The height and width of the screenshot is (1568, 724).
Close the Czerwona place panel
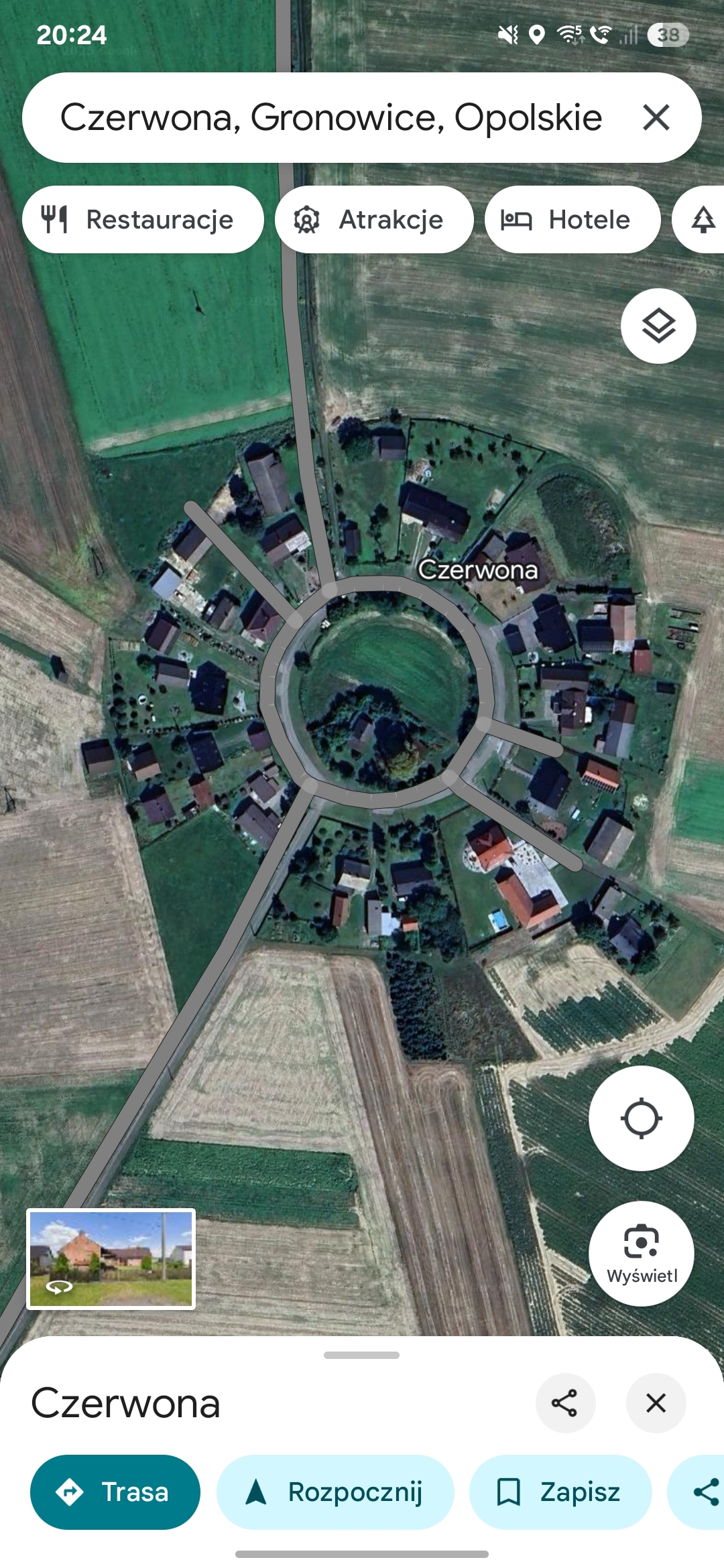point(656,1402)
